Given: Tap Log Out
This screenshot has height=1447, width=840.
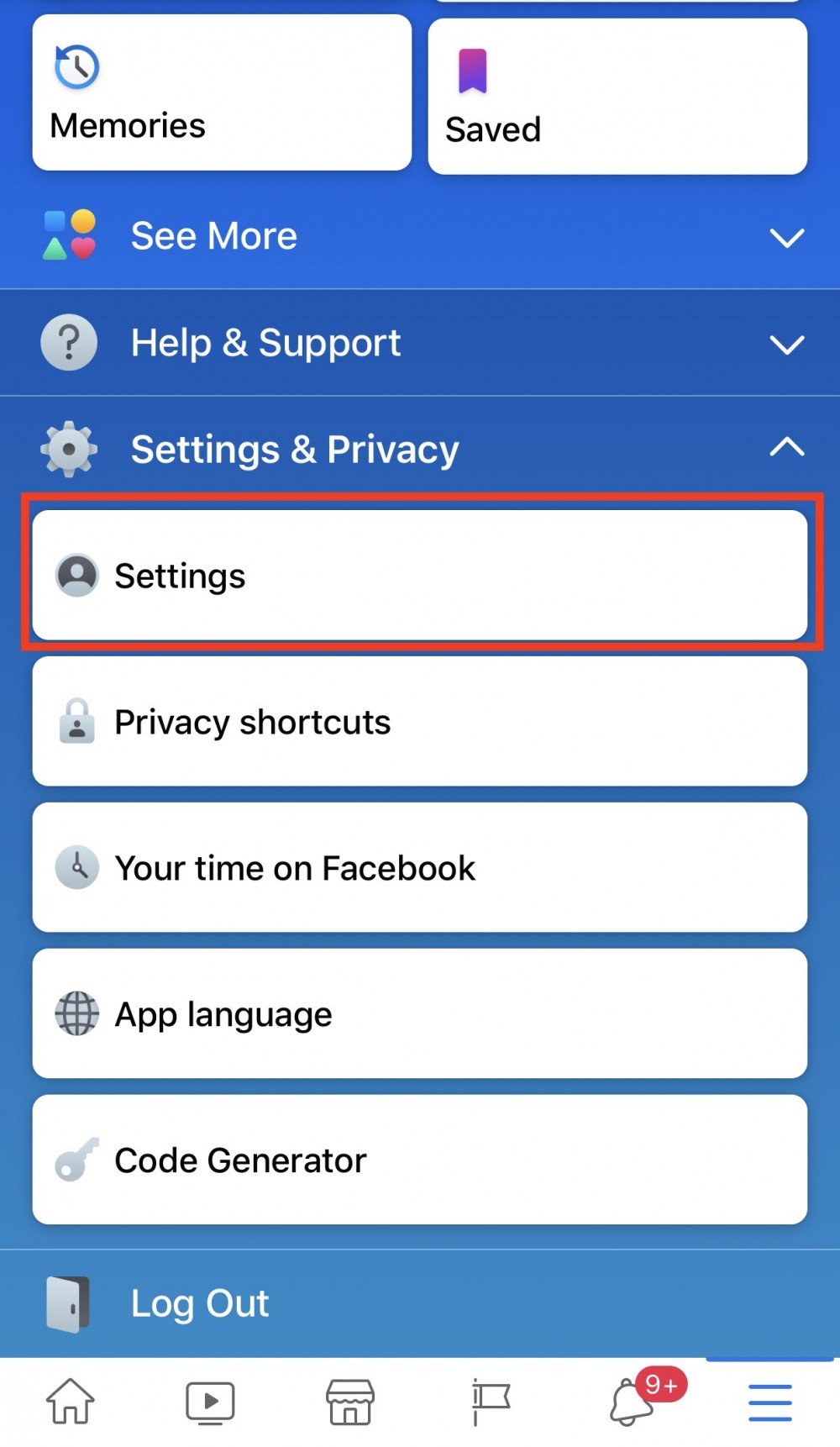Looking at the screenshot, I should (x=200, y=1303).
